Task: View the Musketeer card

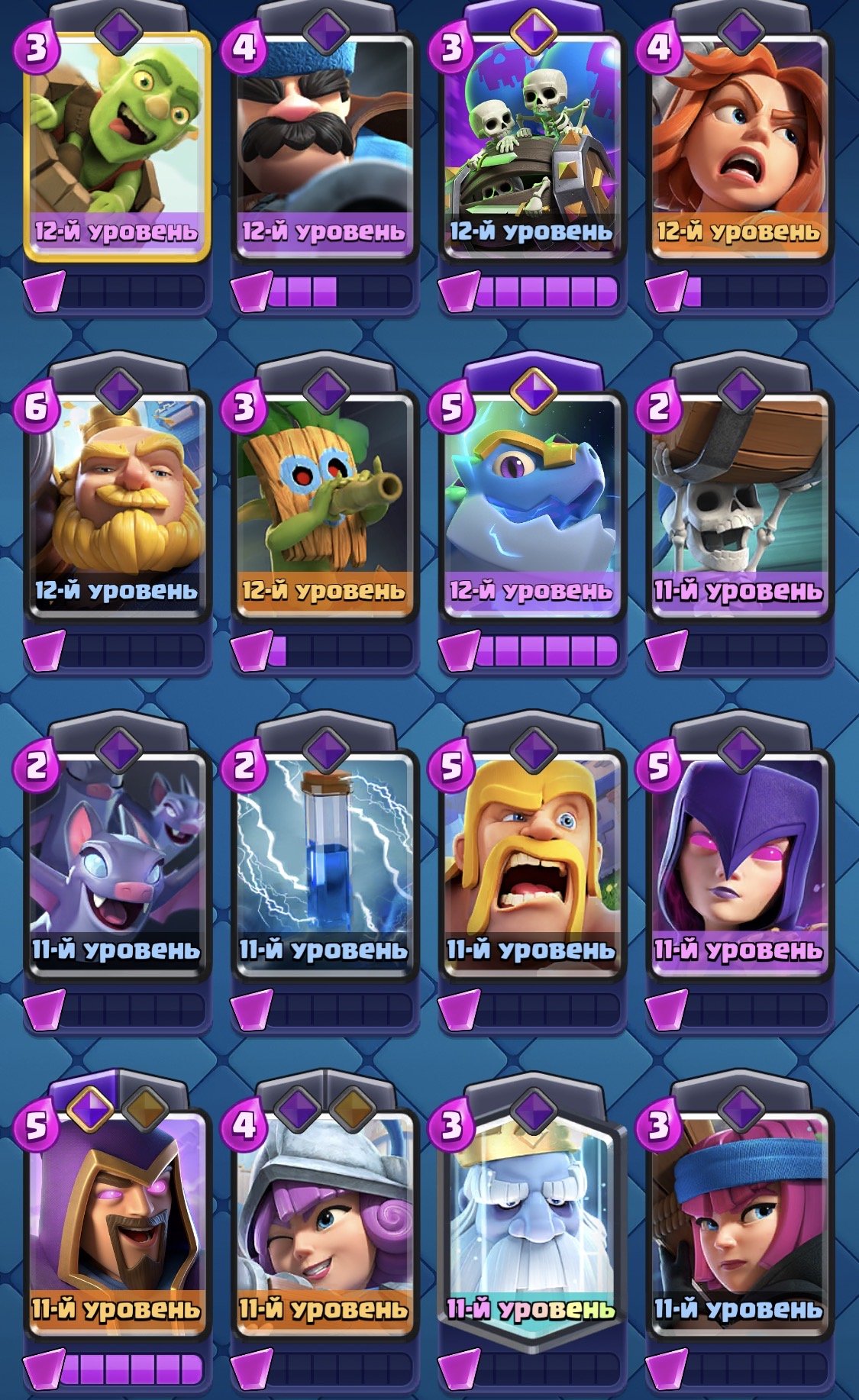Action: click(x=325, y=1221)
